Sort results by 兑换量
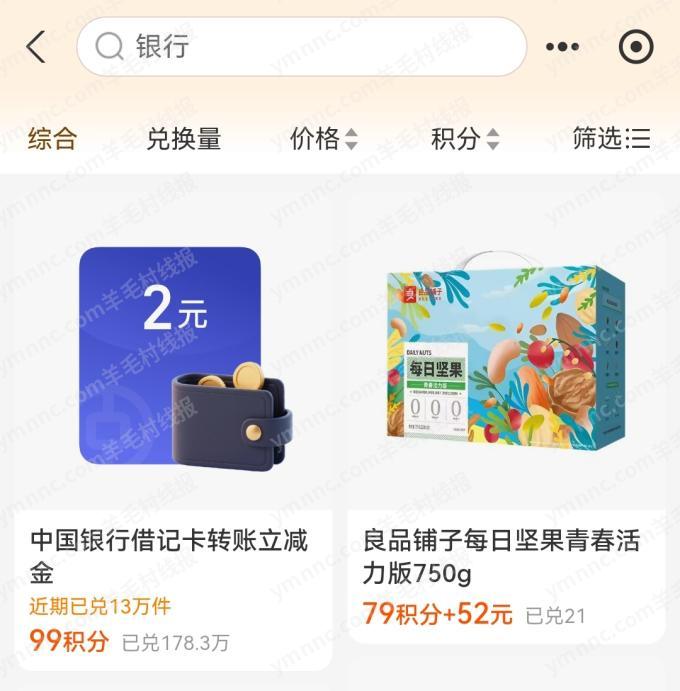 [x=184, y=139]
